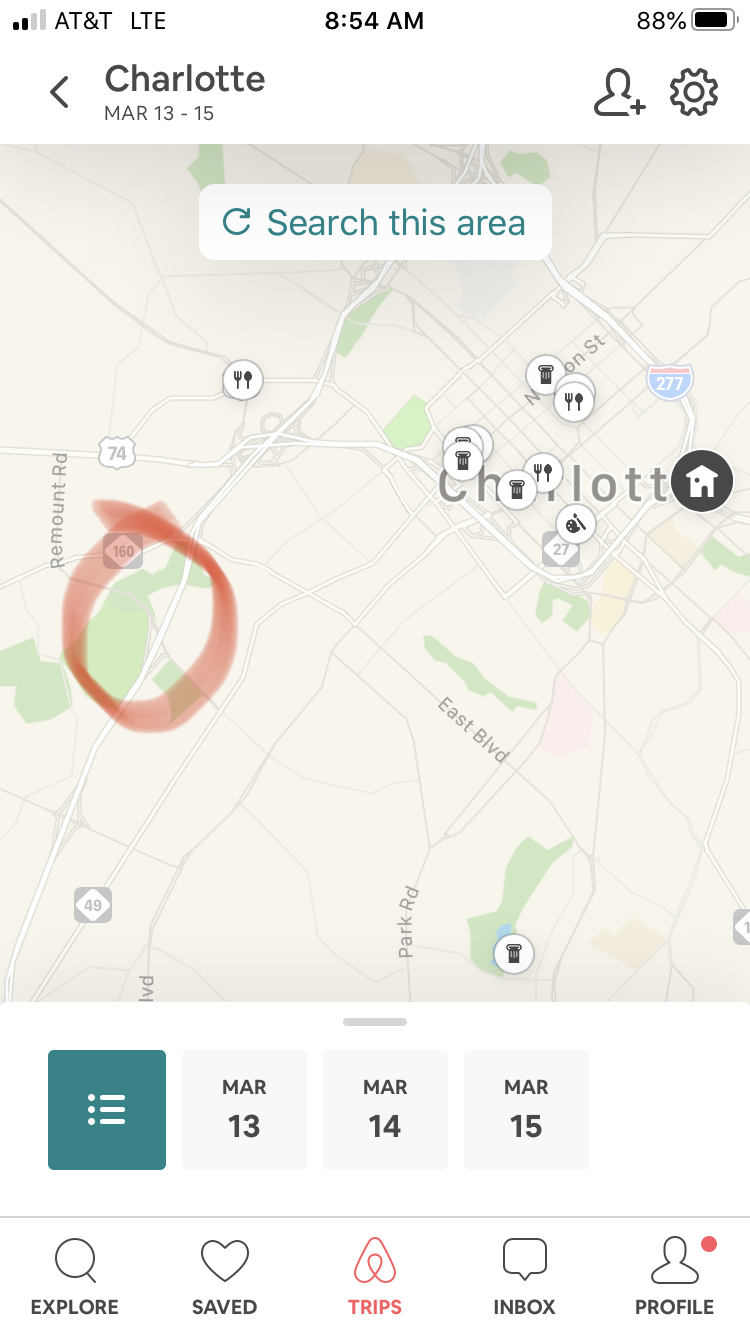Switch to the Trips tab

(x=375, y=1277)
